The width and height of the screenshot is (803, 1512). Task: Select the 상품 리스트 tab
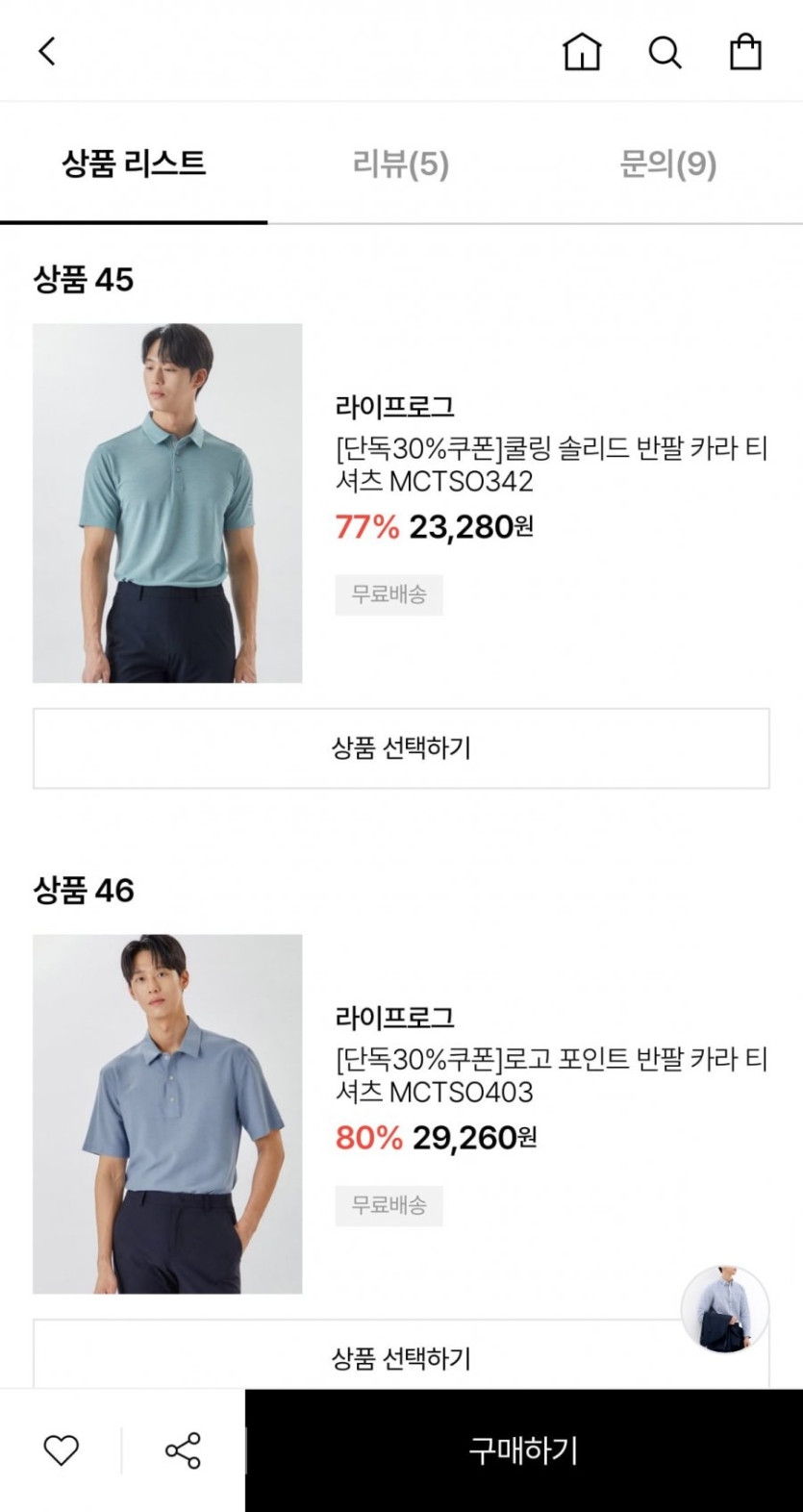[x=134, y=164]
